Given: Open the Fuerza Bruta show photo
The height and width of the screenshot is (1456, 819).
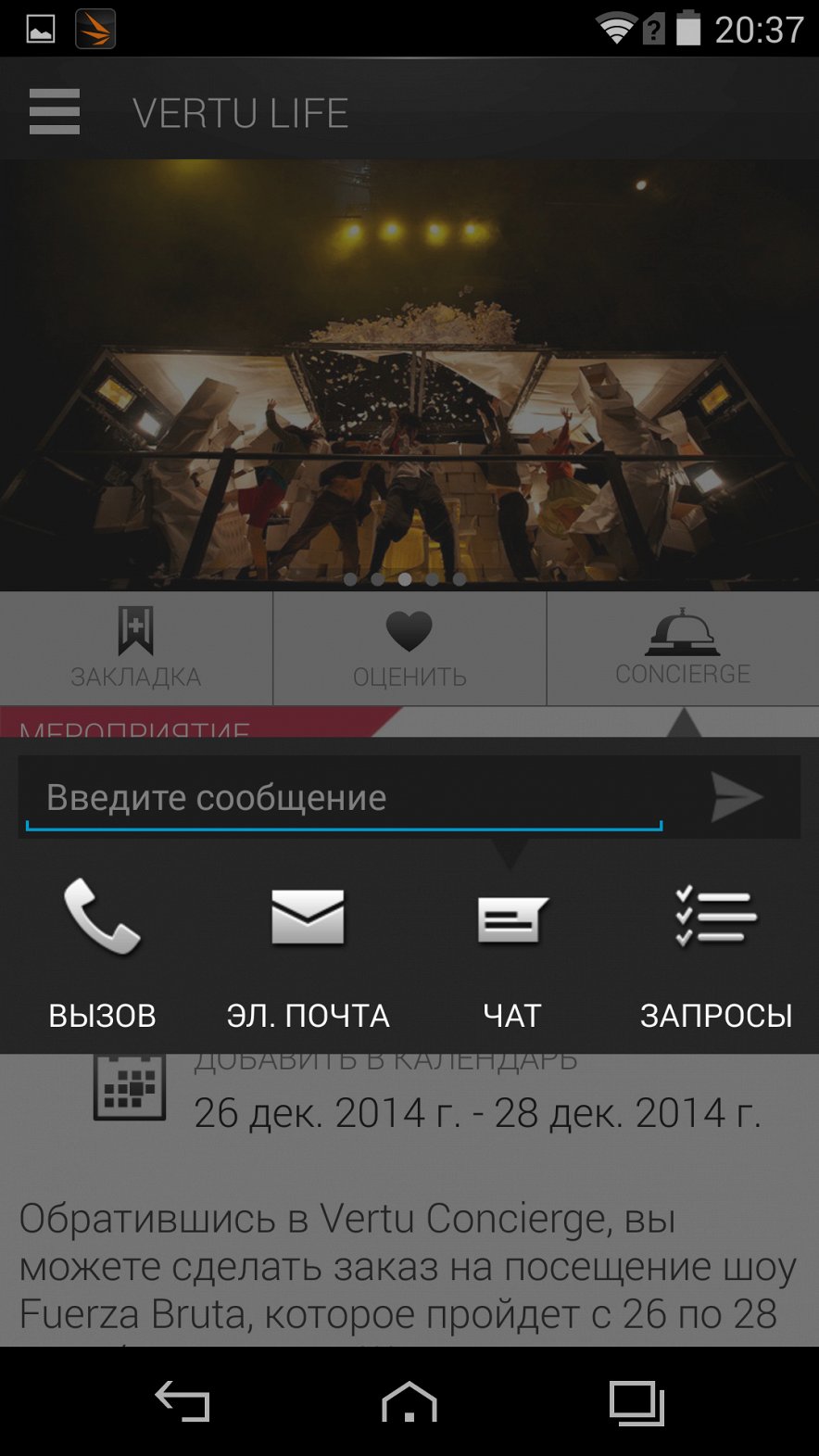Looking at the screenshot, I should [x=409, y=371].
